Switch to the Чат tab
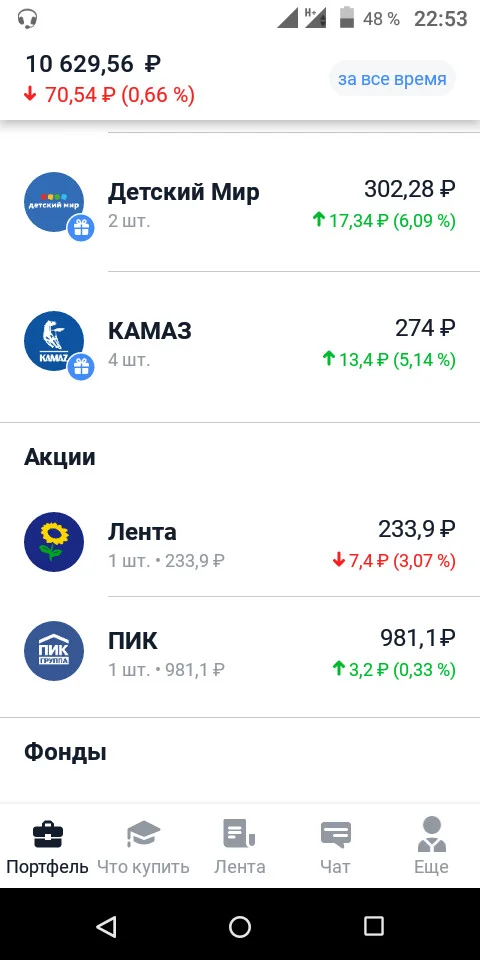 (336, 847)
